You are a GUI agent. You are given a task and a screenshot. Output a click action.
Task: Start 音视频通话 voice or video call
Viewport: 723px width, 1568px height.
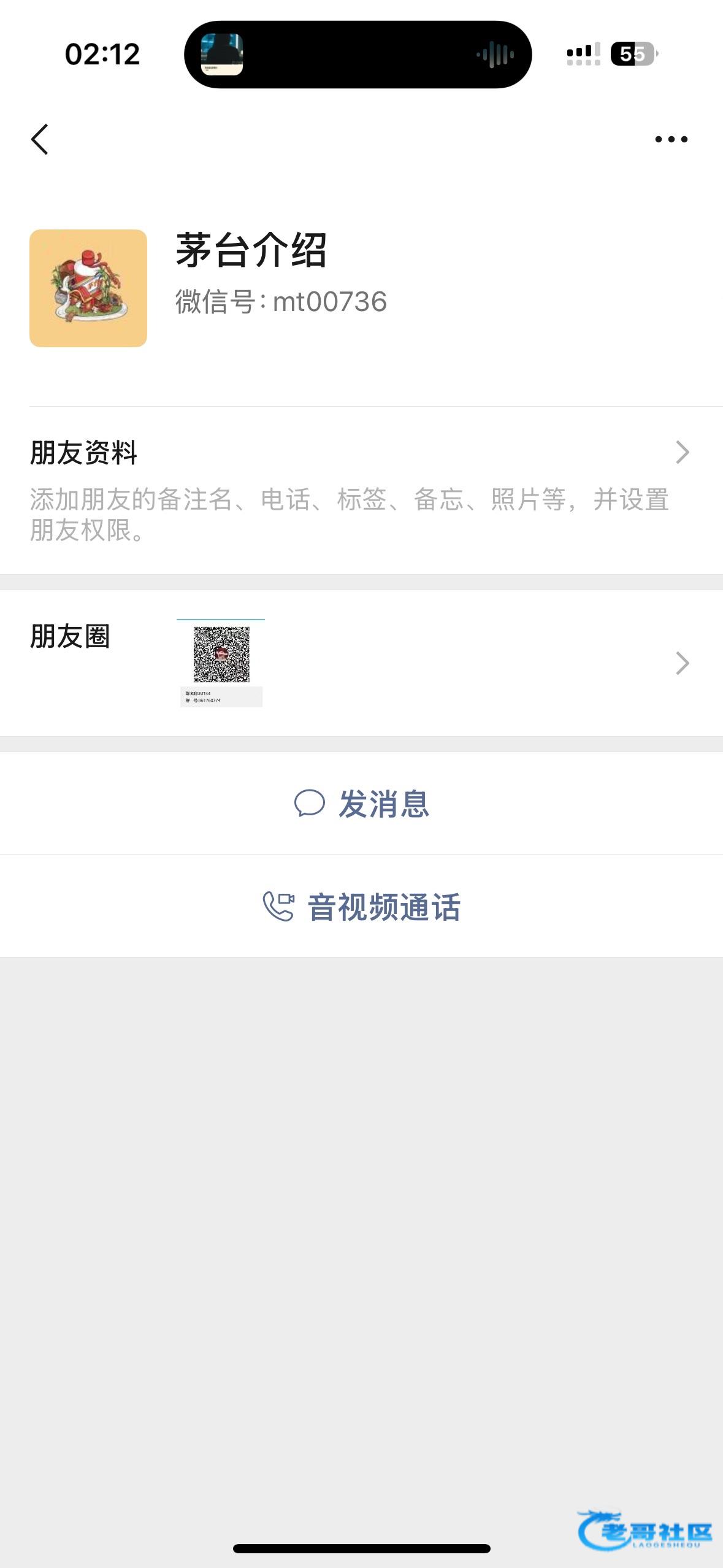point(362,906)
